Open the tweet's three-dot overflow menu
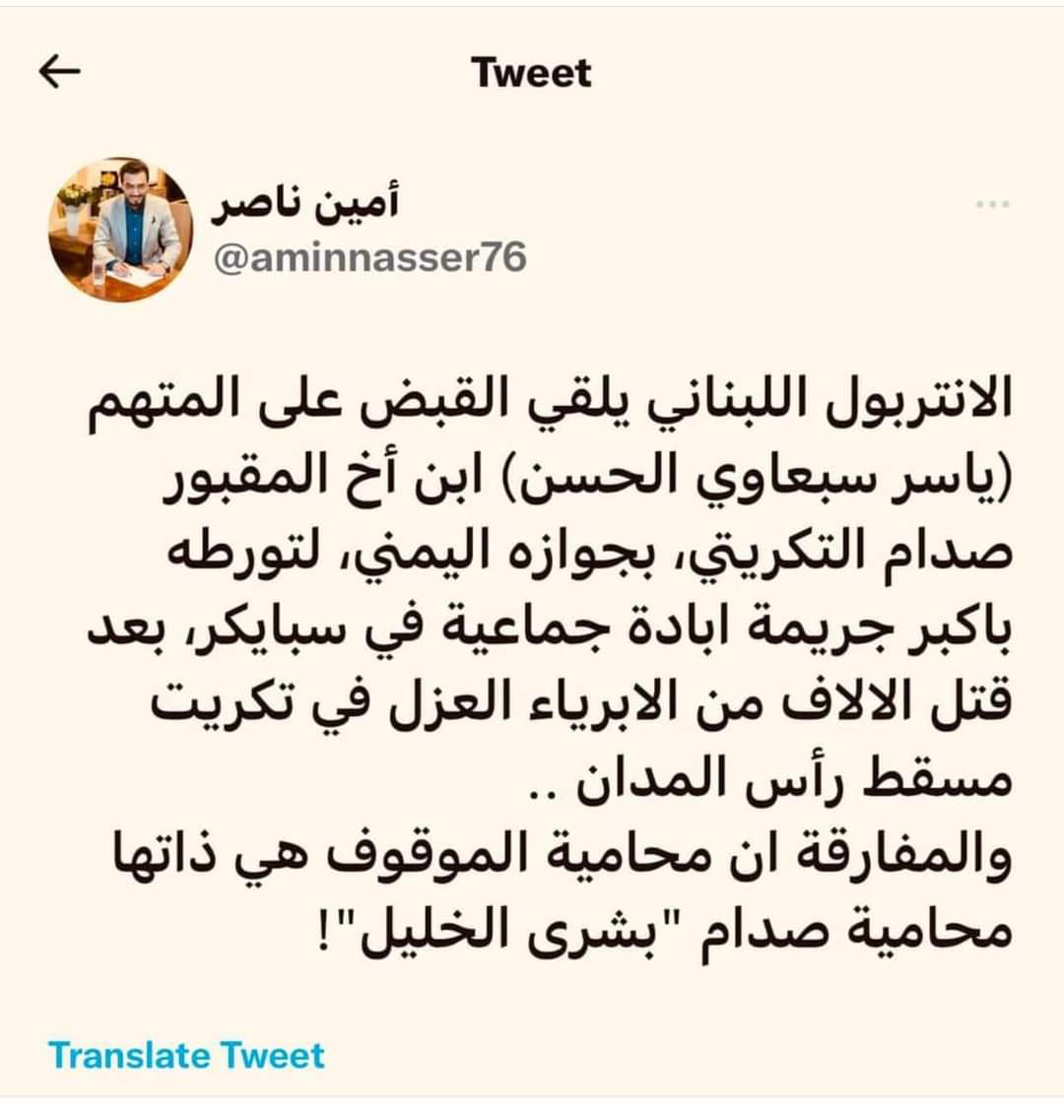This screenshot has height=1120, width=1064. coord(992,205)
